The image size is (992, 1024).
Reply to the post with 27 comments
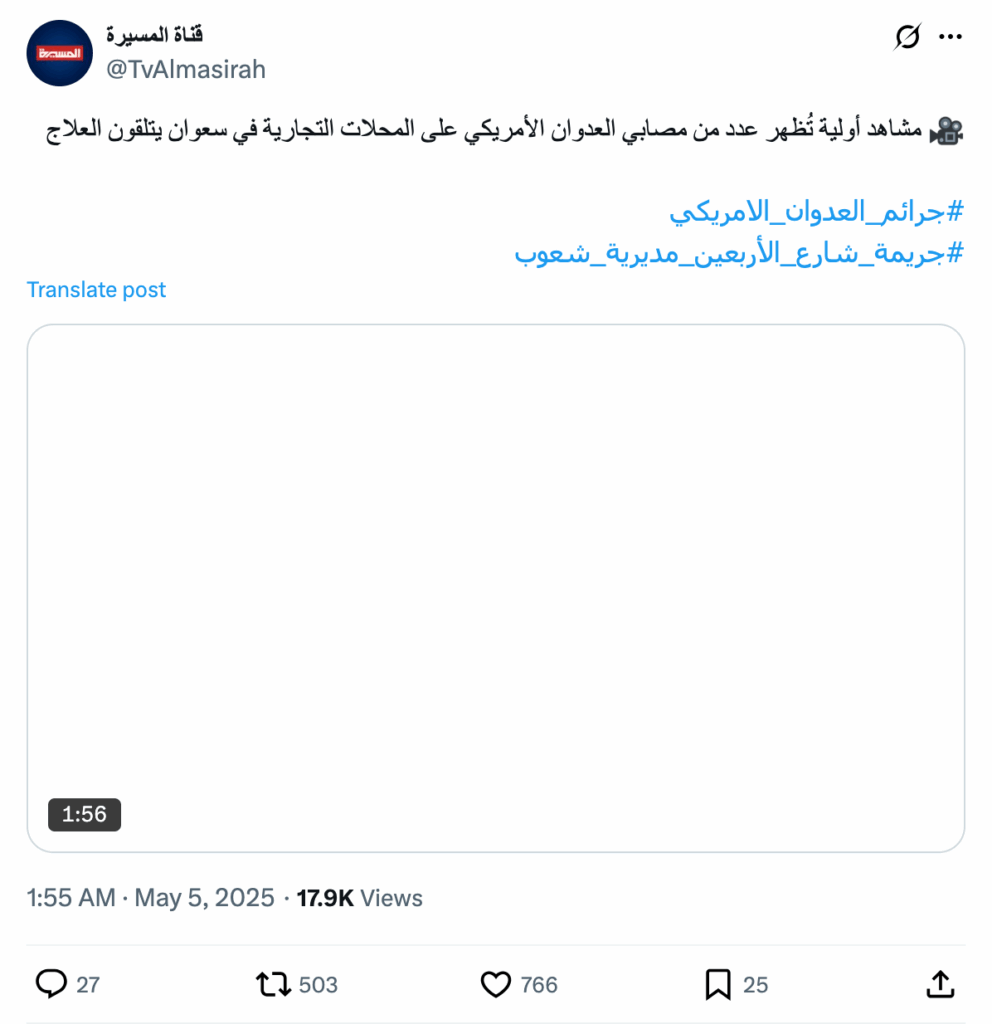click(x=51, y=985)
